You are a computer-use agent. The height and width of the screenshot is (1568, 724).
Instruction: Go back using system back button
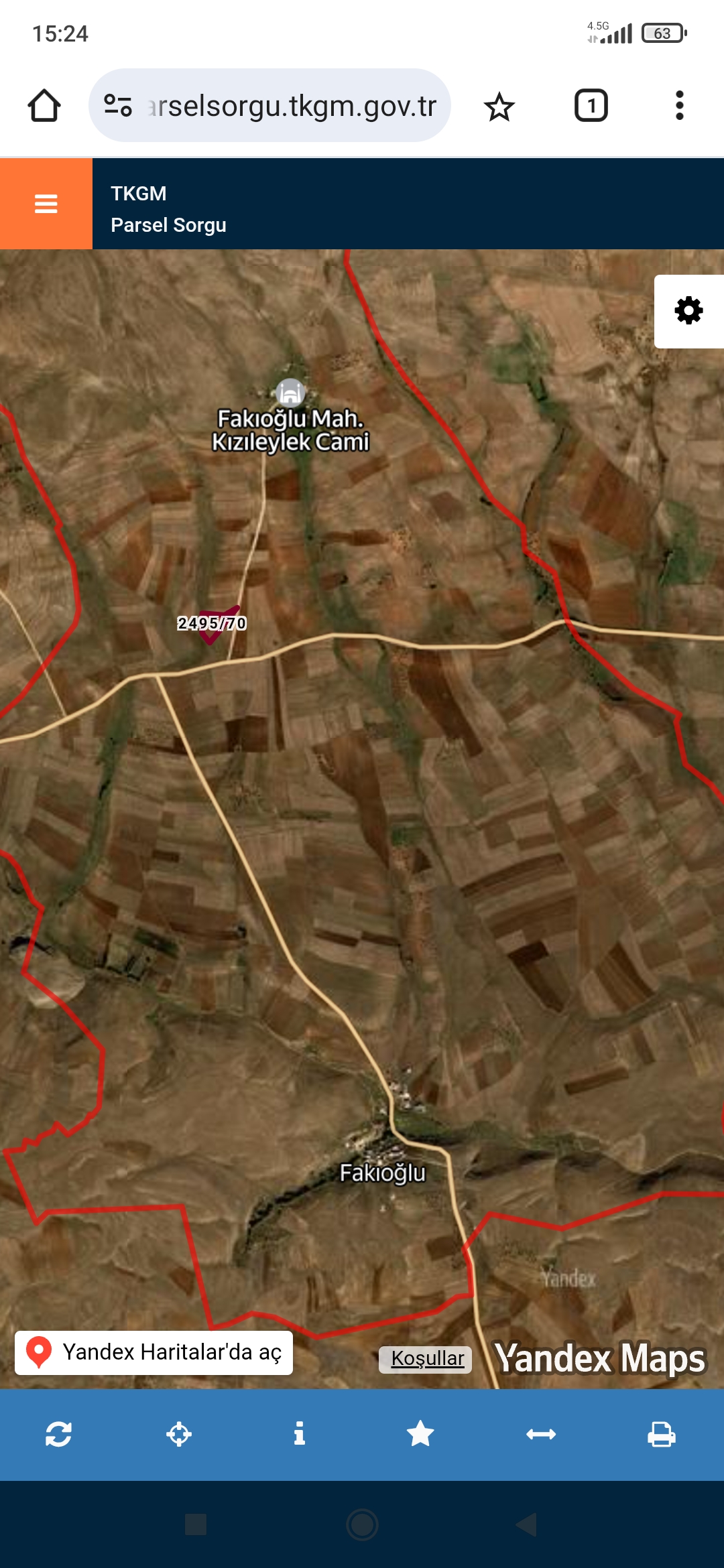(527, 1524)
